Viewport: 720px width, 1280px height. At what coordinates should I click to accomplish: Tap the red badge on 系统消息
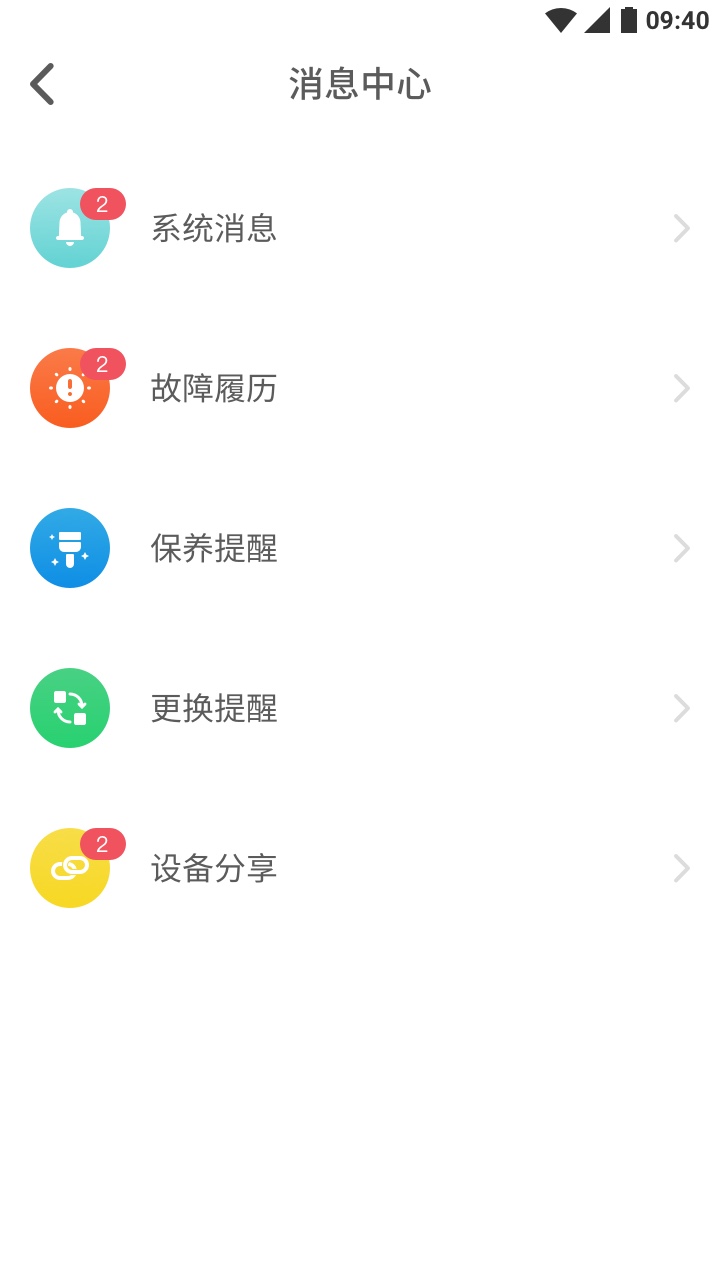coord(101,205)
